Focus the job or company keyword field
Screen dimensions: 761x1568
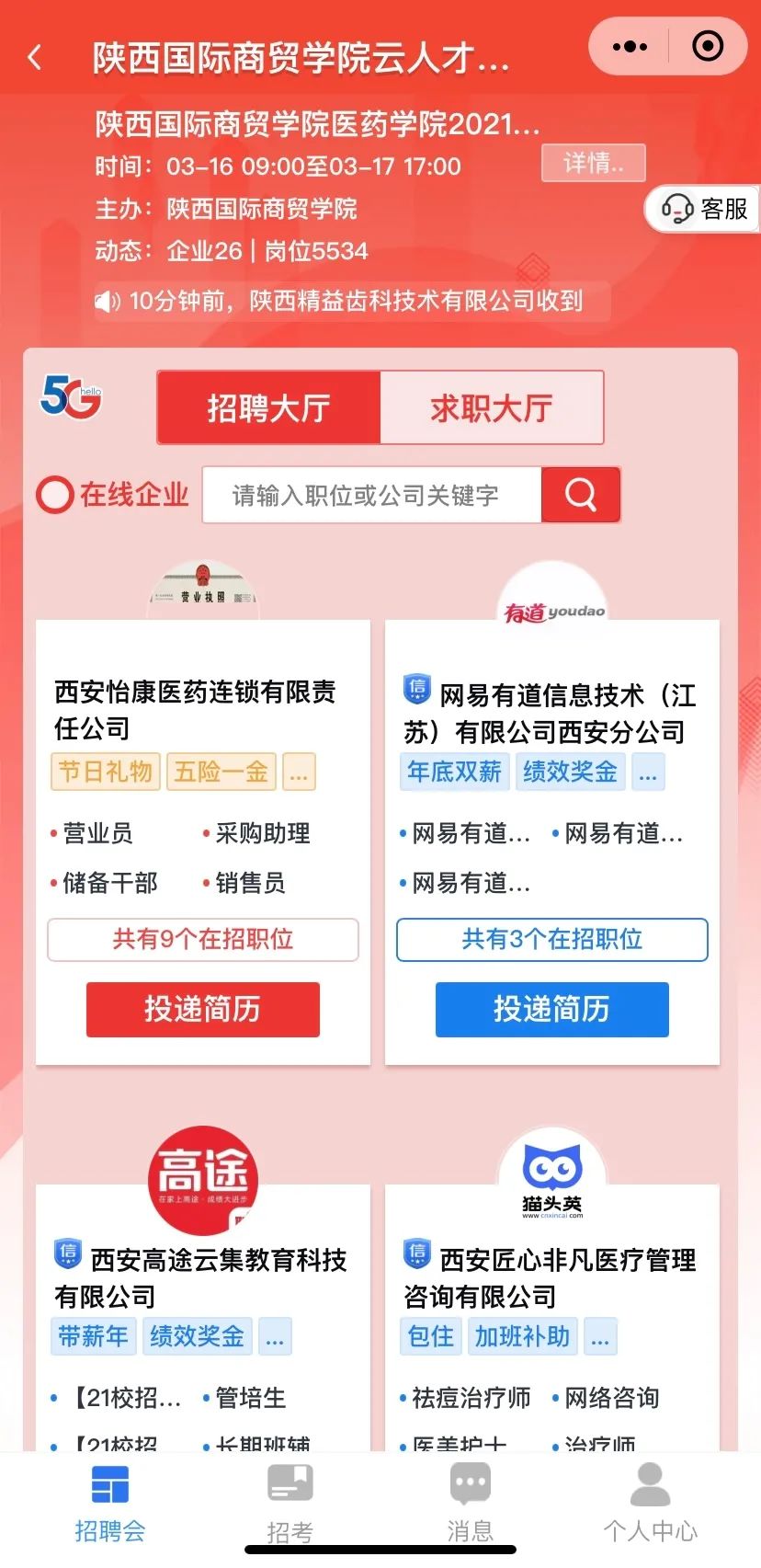[x=371, y=496]
